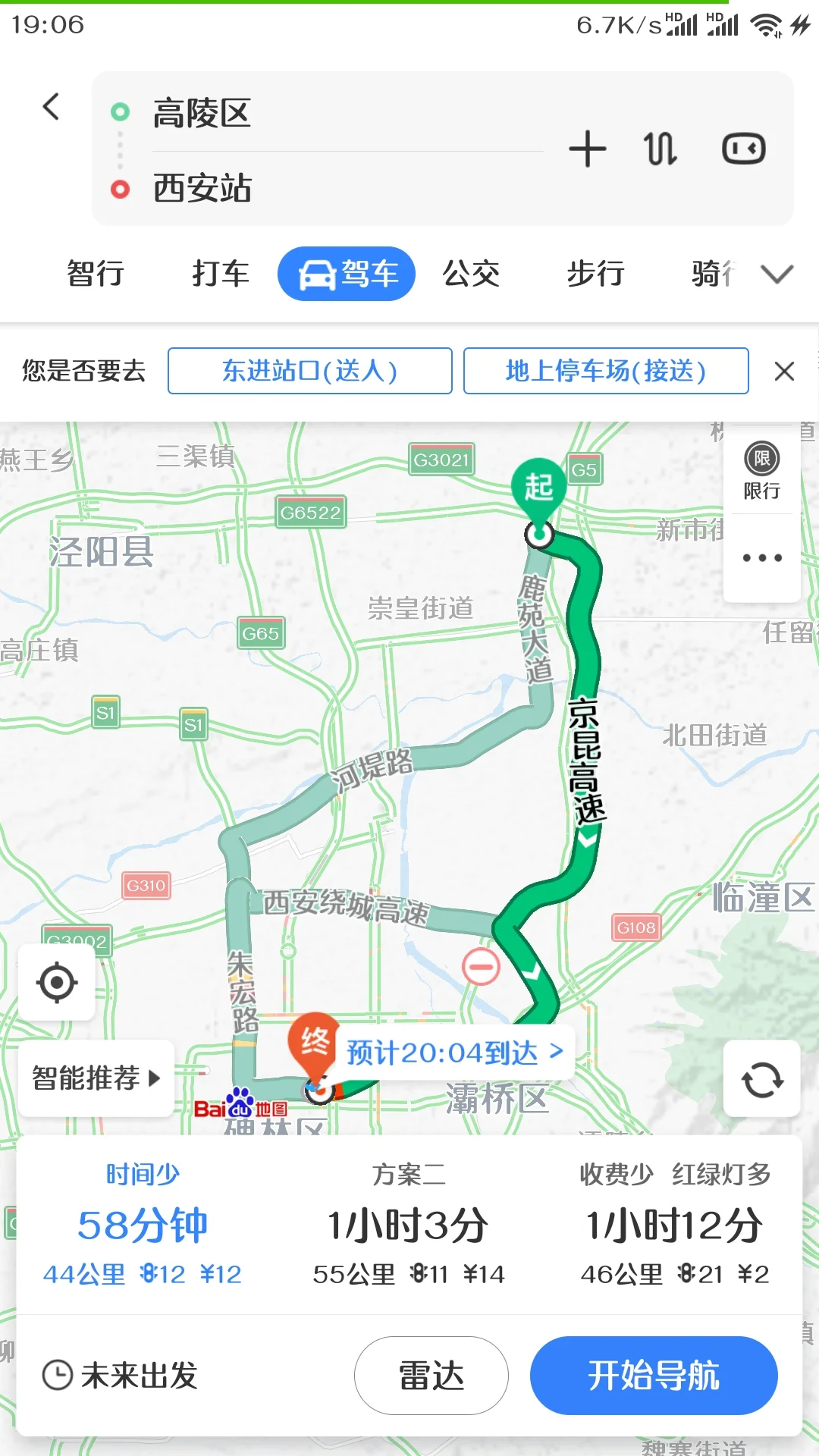Center map on current location
This screenshot has height=1456, width=819.
57,982
